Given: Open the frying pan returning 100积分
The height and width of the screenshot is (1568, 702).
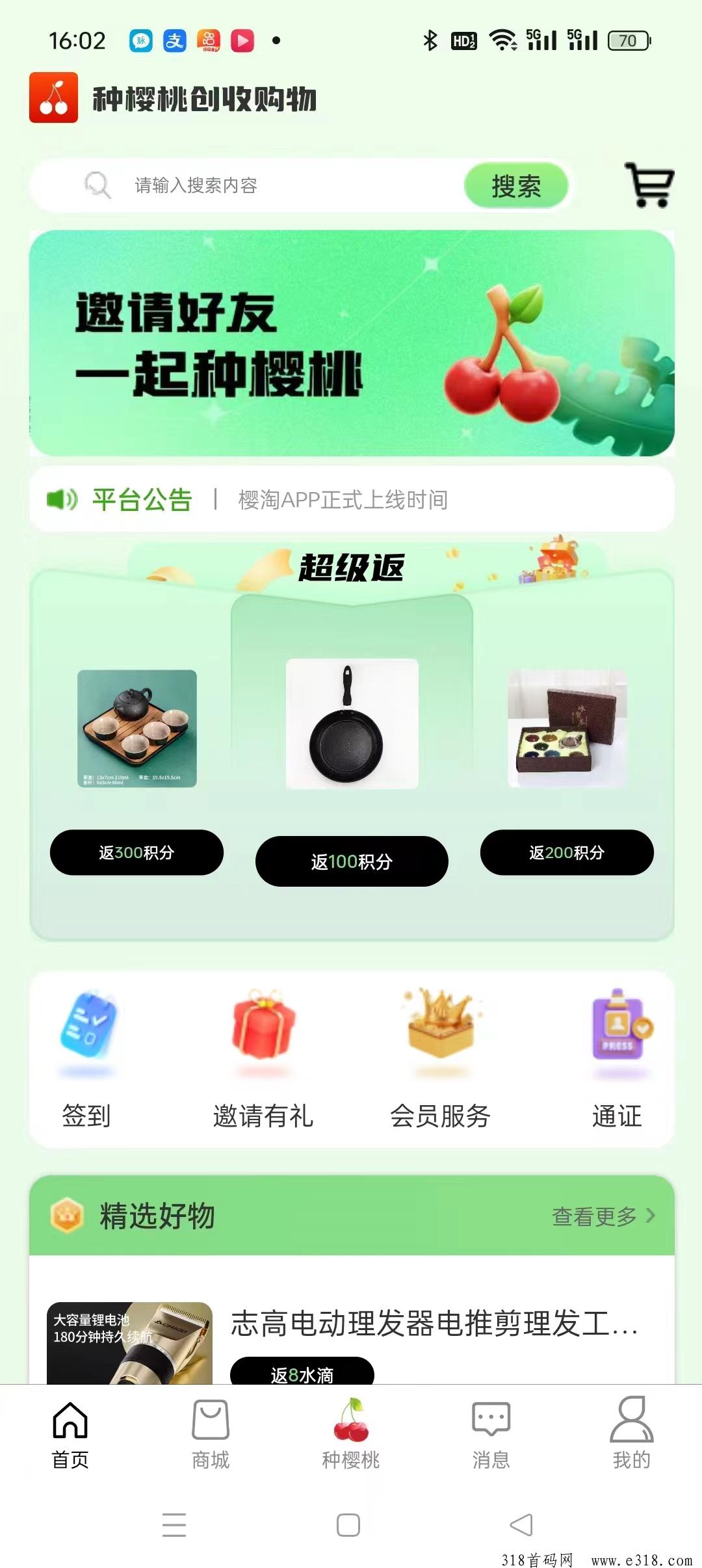Looking at the screenshot, I should pyautogui.click(x=352, y=724).
